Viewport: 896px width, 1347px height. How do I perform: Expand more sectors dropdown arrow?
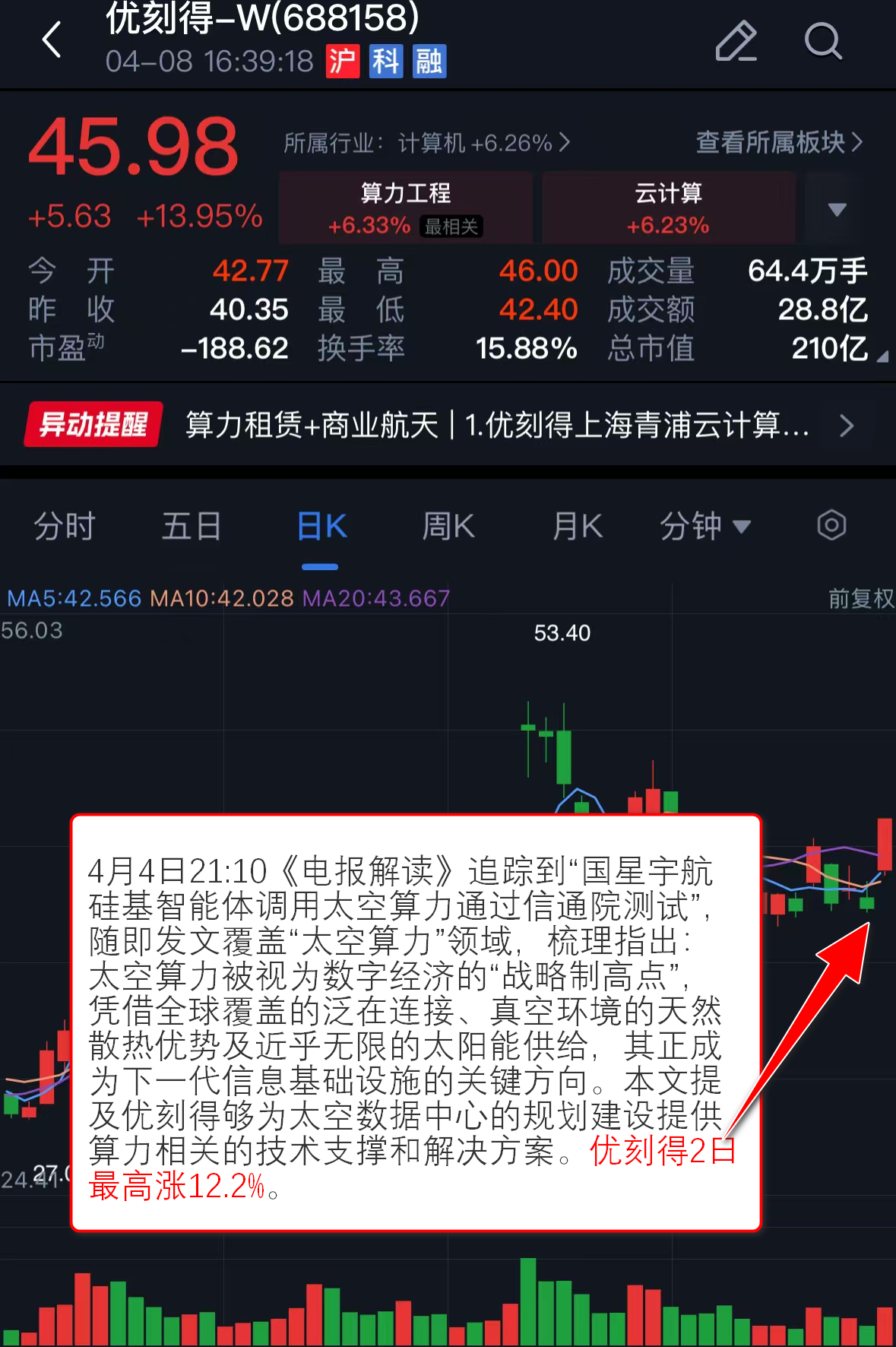(837, 209)
